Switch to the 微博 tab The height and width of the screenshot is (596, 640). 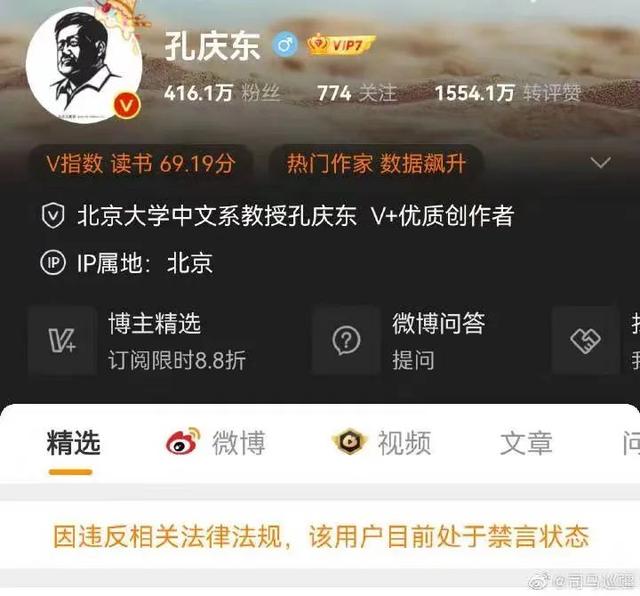(215, 442)
